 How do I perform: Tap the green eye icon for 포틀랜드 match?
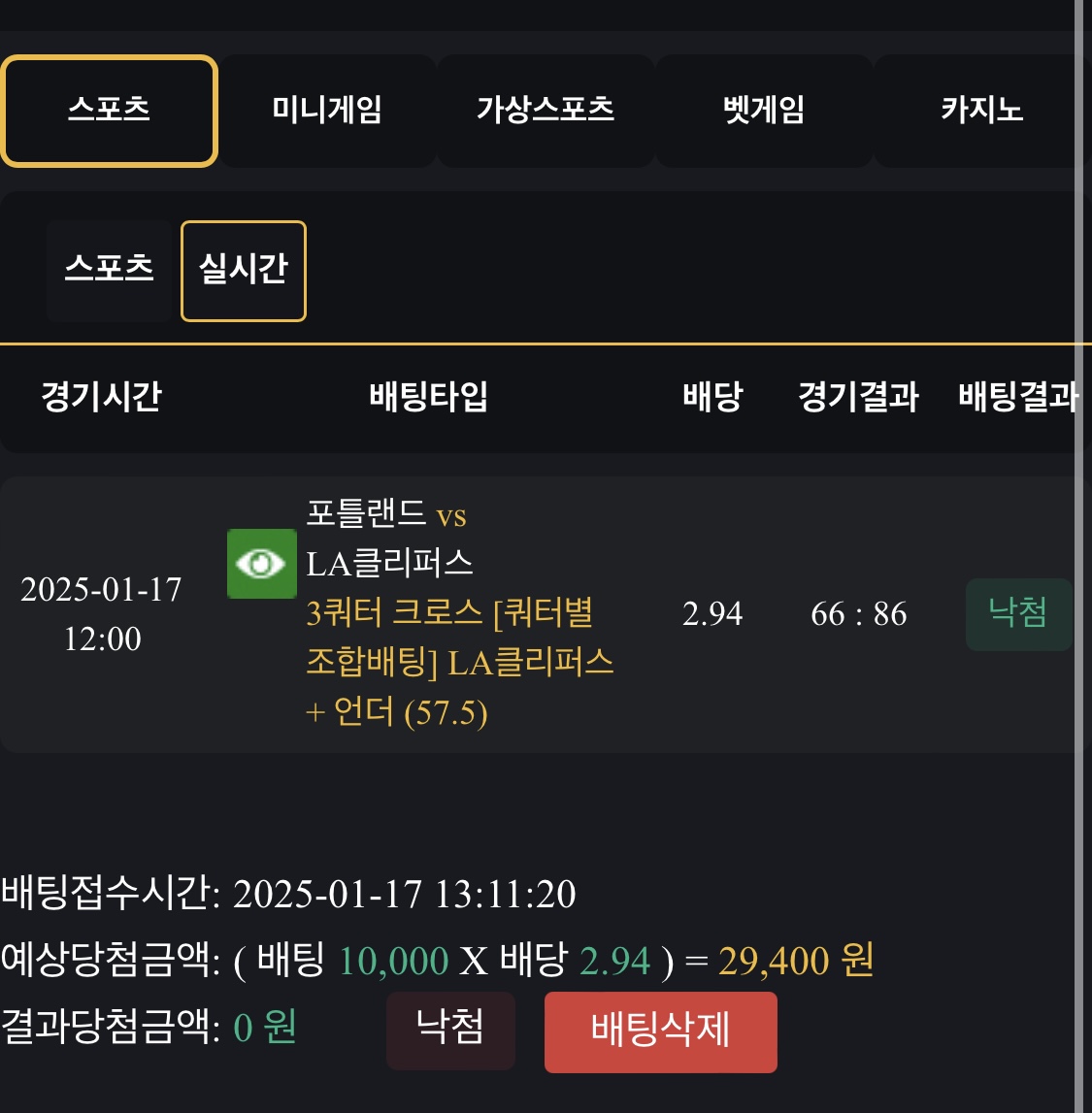point(261,564)
